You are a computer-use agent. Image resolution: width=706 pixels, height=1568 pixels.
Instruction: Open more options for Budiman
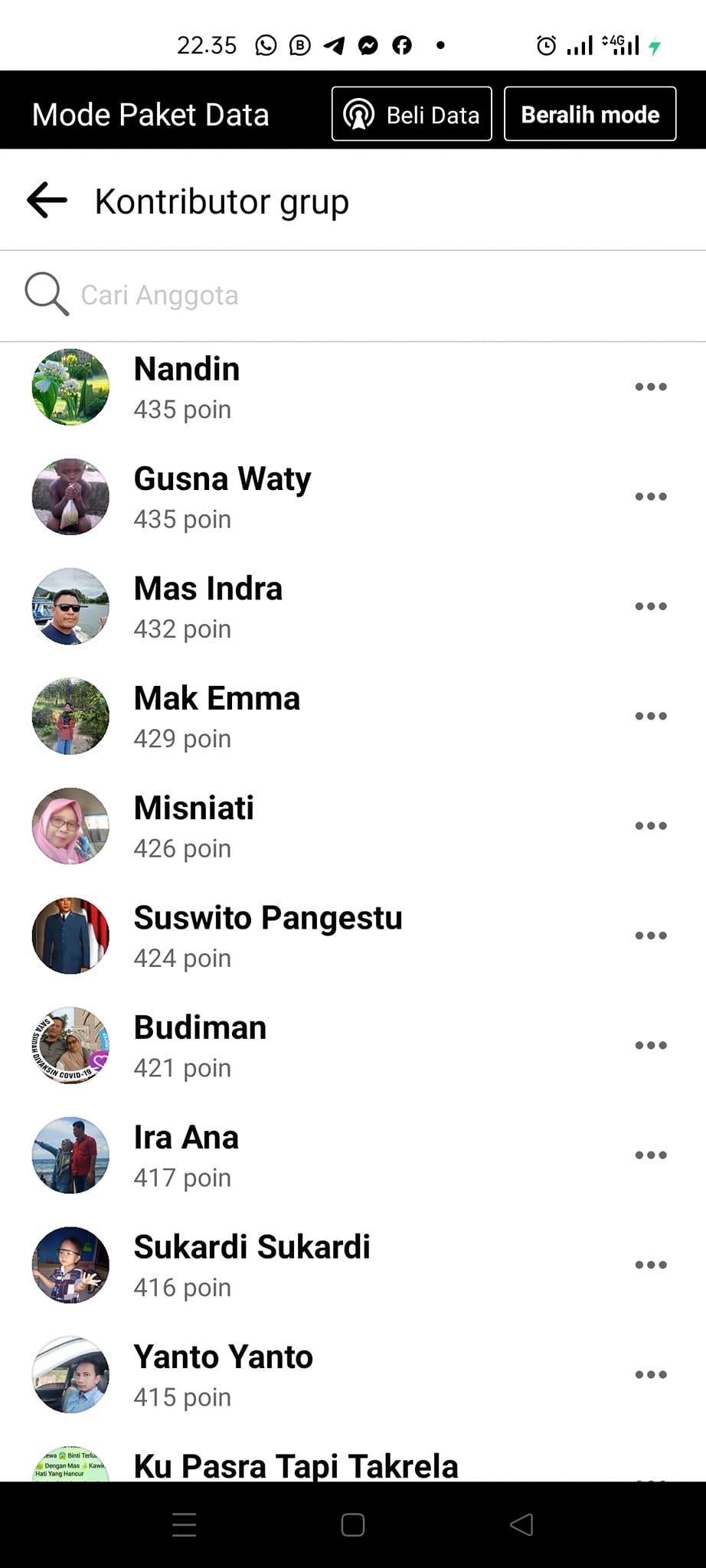click(x=651, y=1045)
